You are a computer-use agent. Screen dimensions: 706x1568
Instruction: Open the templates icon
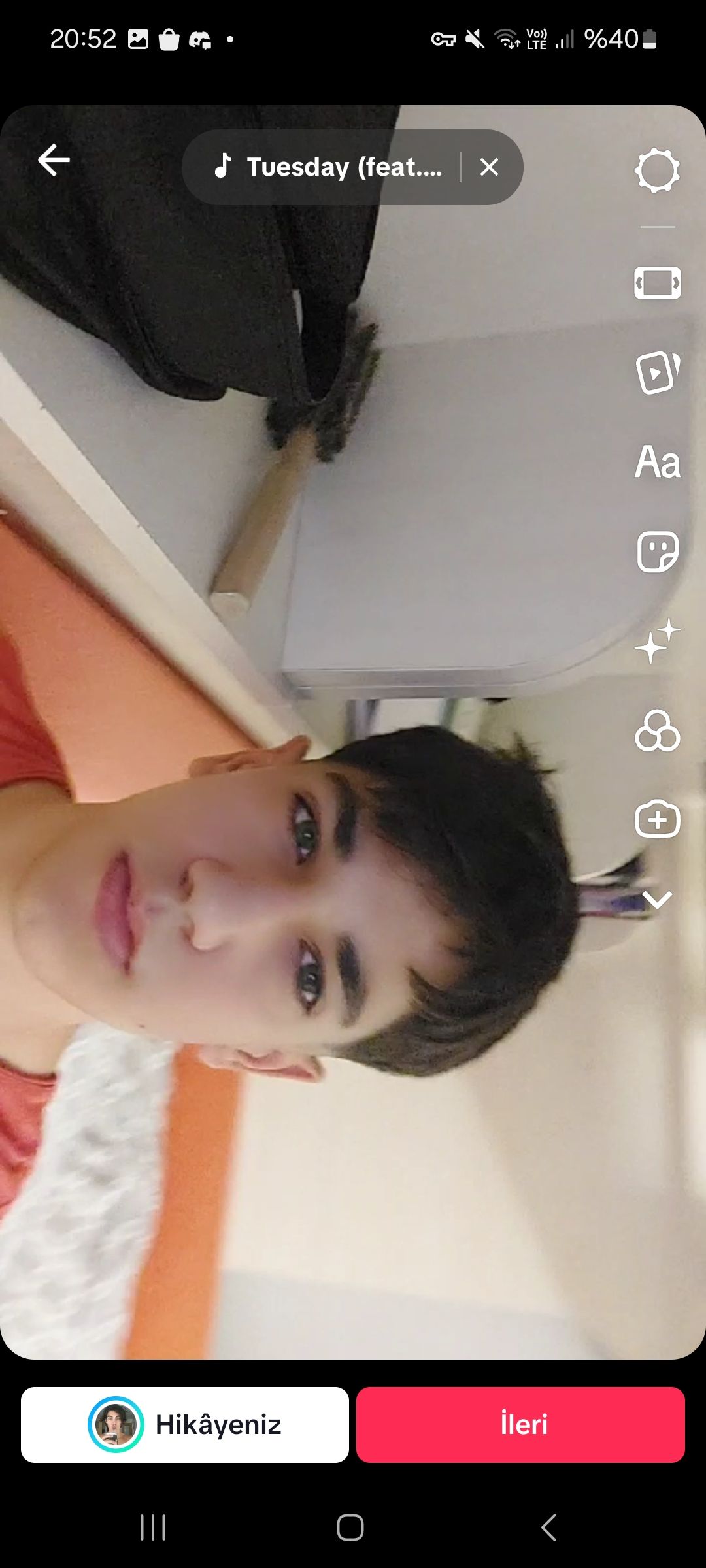657,372
